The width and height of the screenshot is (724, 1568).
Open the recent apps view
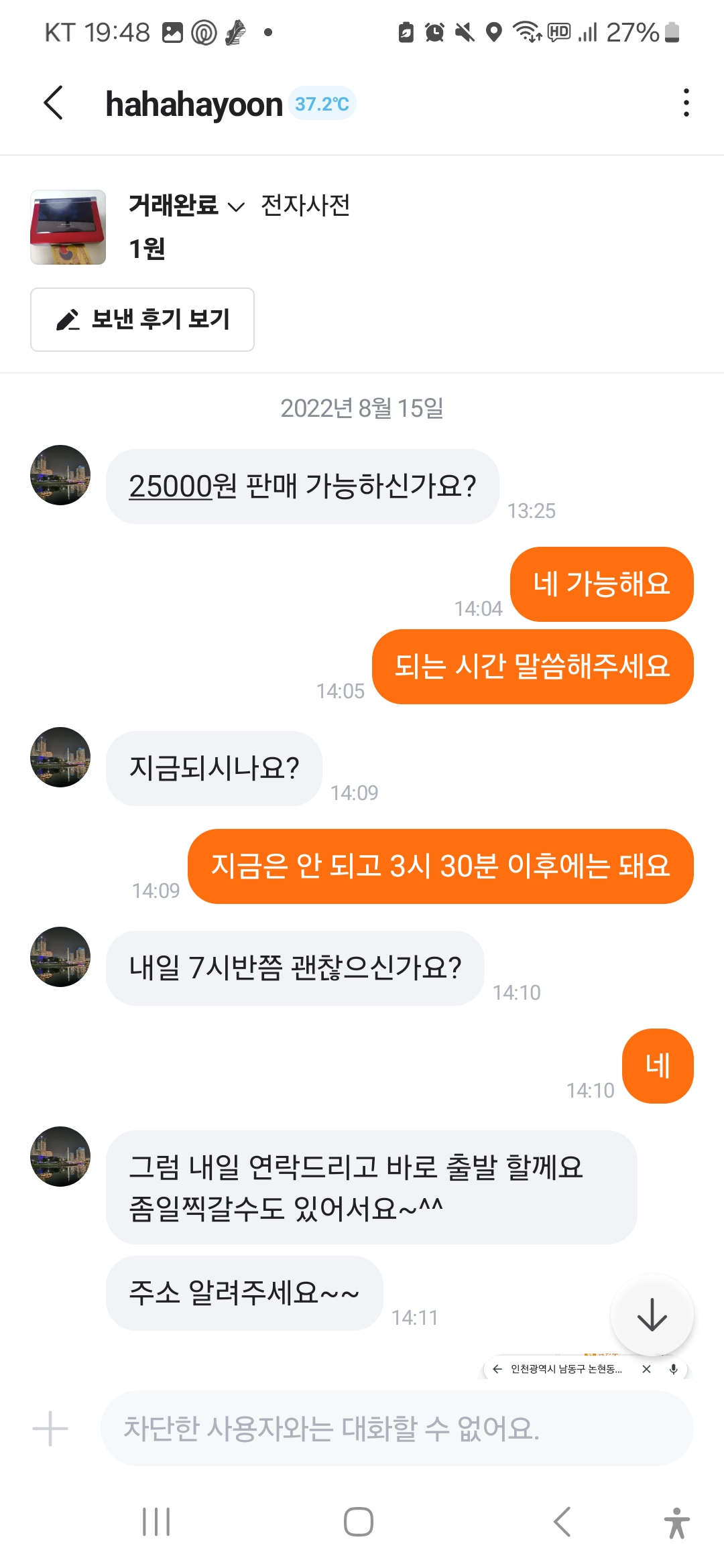point(156,1522)
